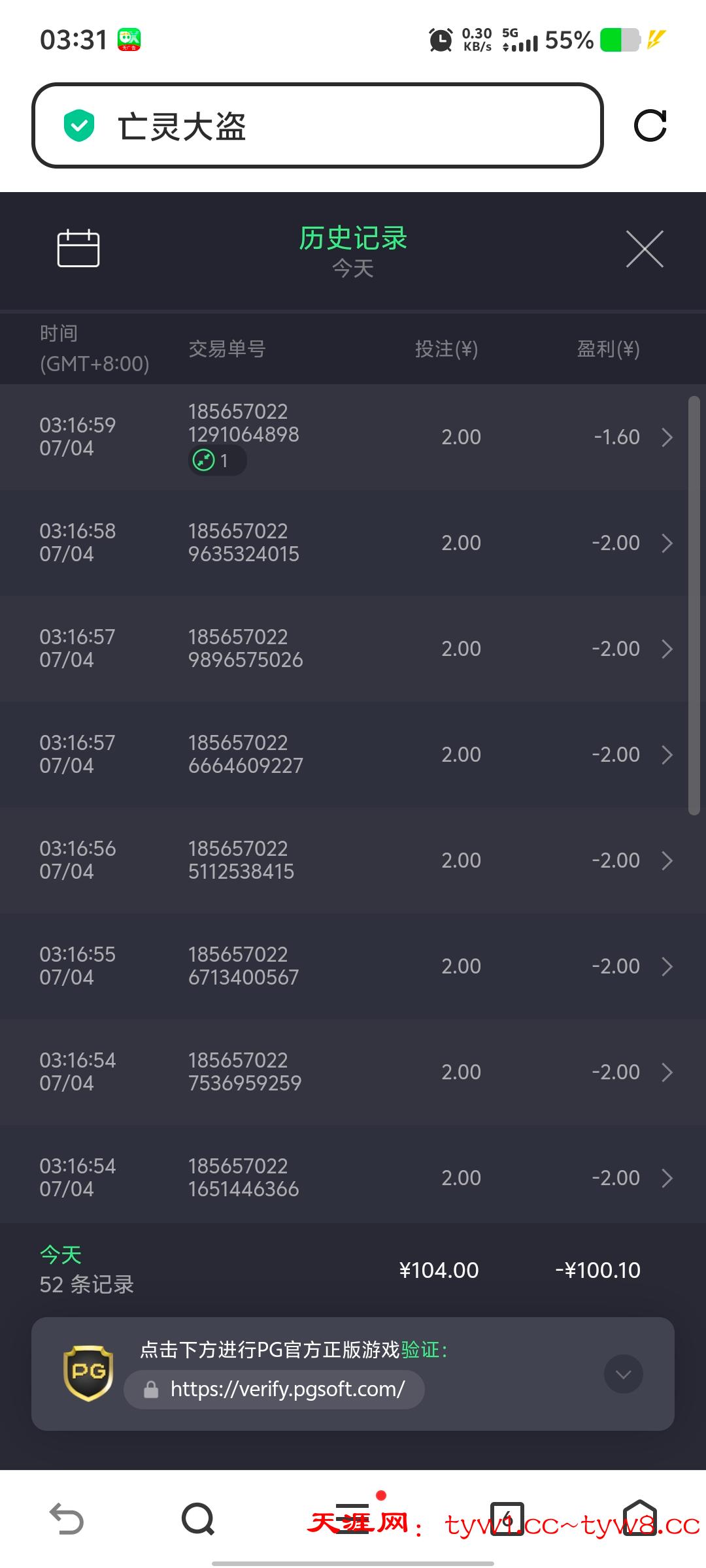Expand the PG verification banner chevron

[x=623, y=1375]
